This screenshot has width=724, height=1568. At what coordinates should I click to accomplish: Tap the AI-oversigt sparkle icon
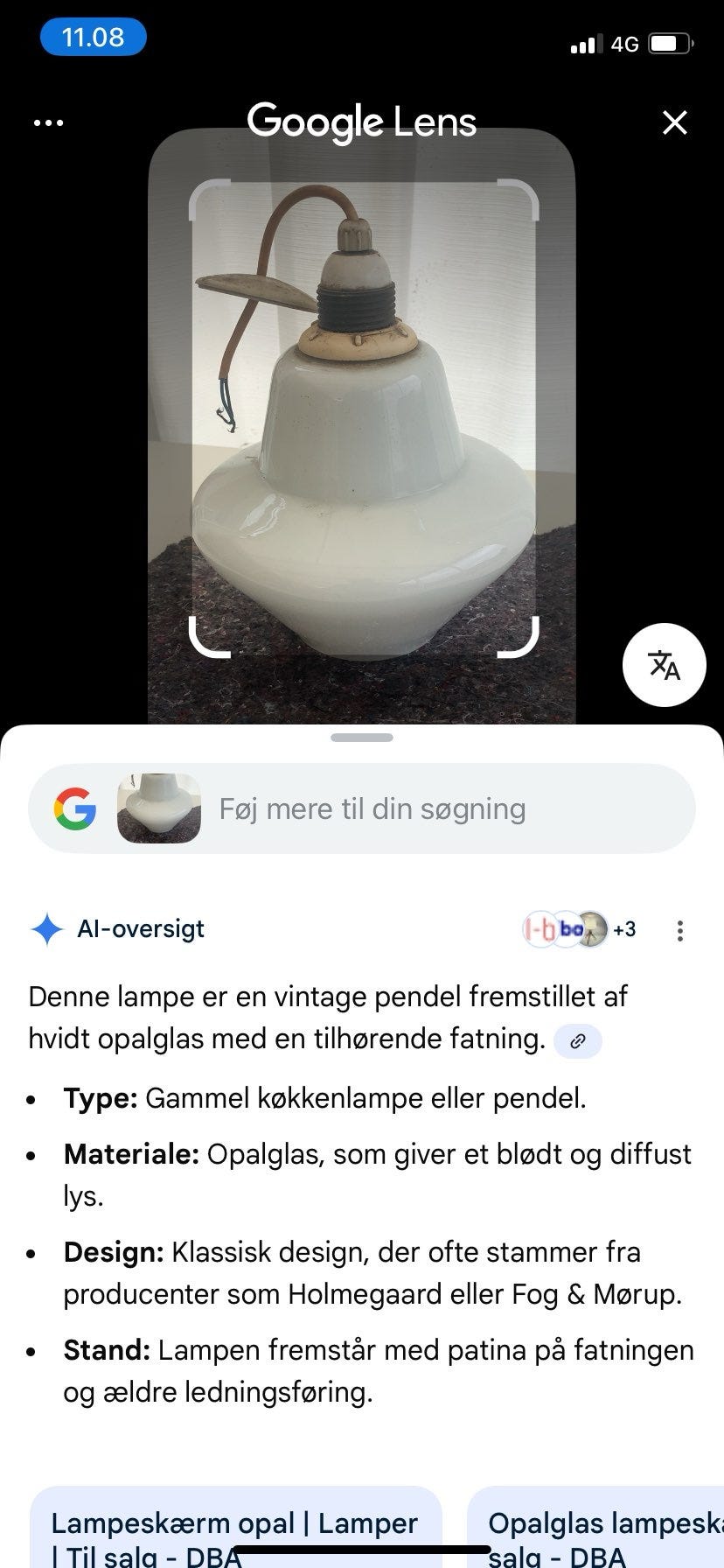coord(48,928)
